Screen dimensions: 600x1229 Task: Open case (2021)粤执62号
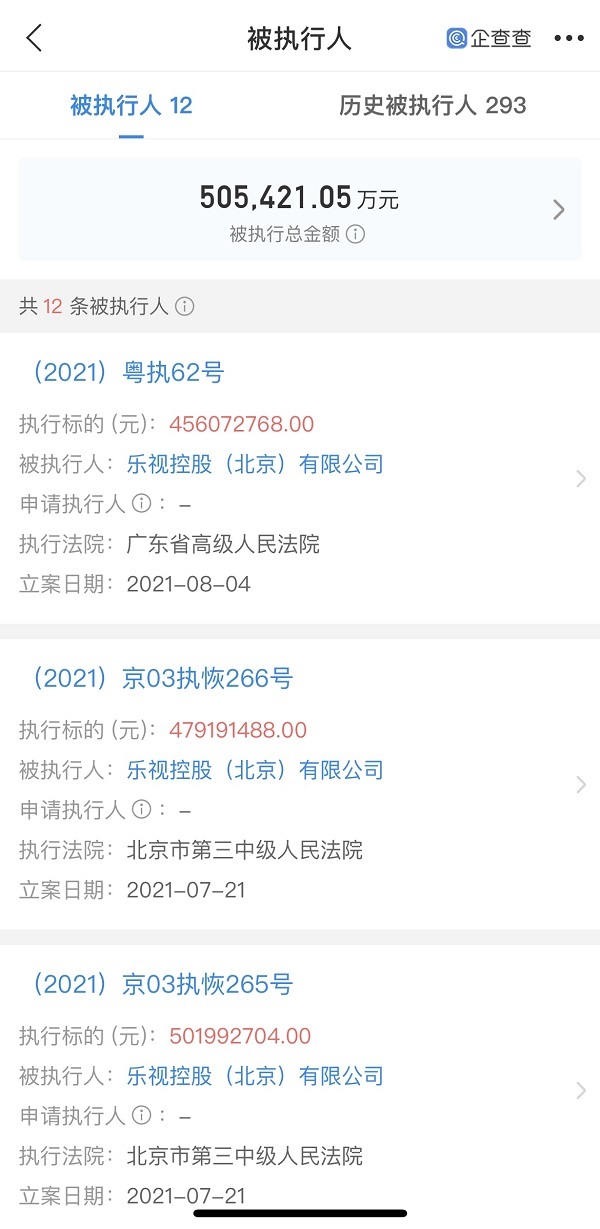124,373
